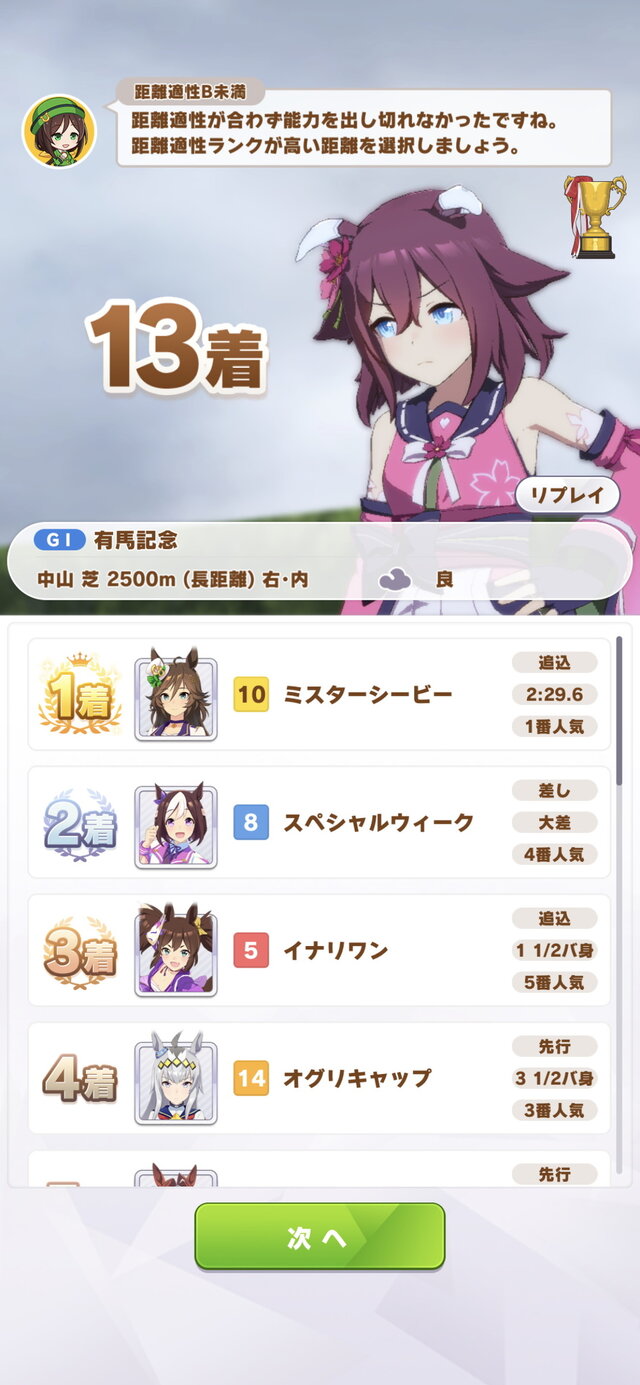This screenshot has width=640, height=1385.
Task: Select the 2nd place row スペシャルウィーク
Action: tap(318, 822)
